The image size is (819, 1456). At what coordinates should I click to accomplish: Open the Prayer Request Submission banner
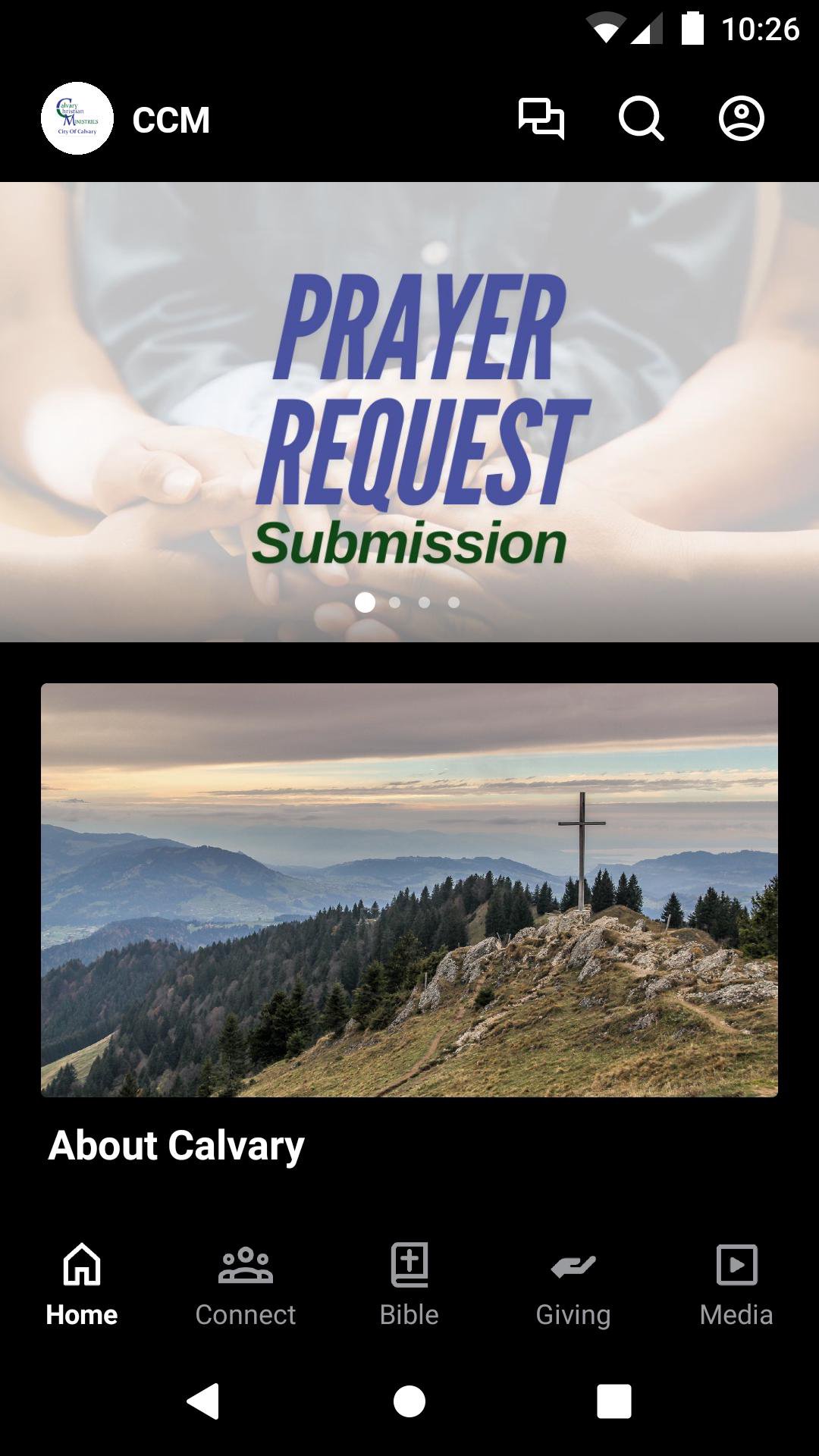pyautogui.click(x=409, y=411)
